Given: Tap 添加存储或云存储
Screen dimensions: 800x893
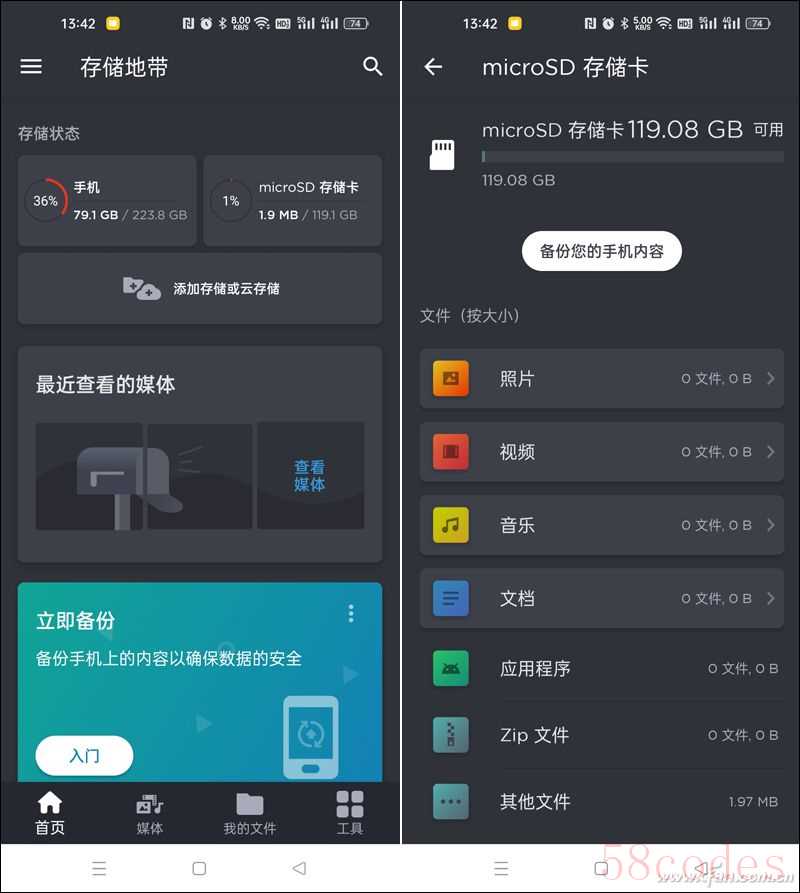Looking at the screenshot, I should tap(200, 288).
